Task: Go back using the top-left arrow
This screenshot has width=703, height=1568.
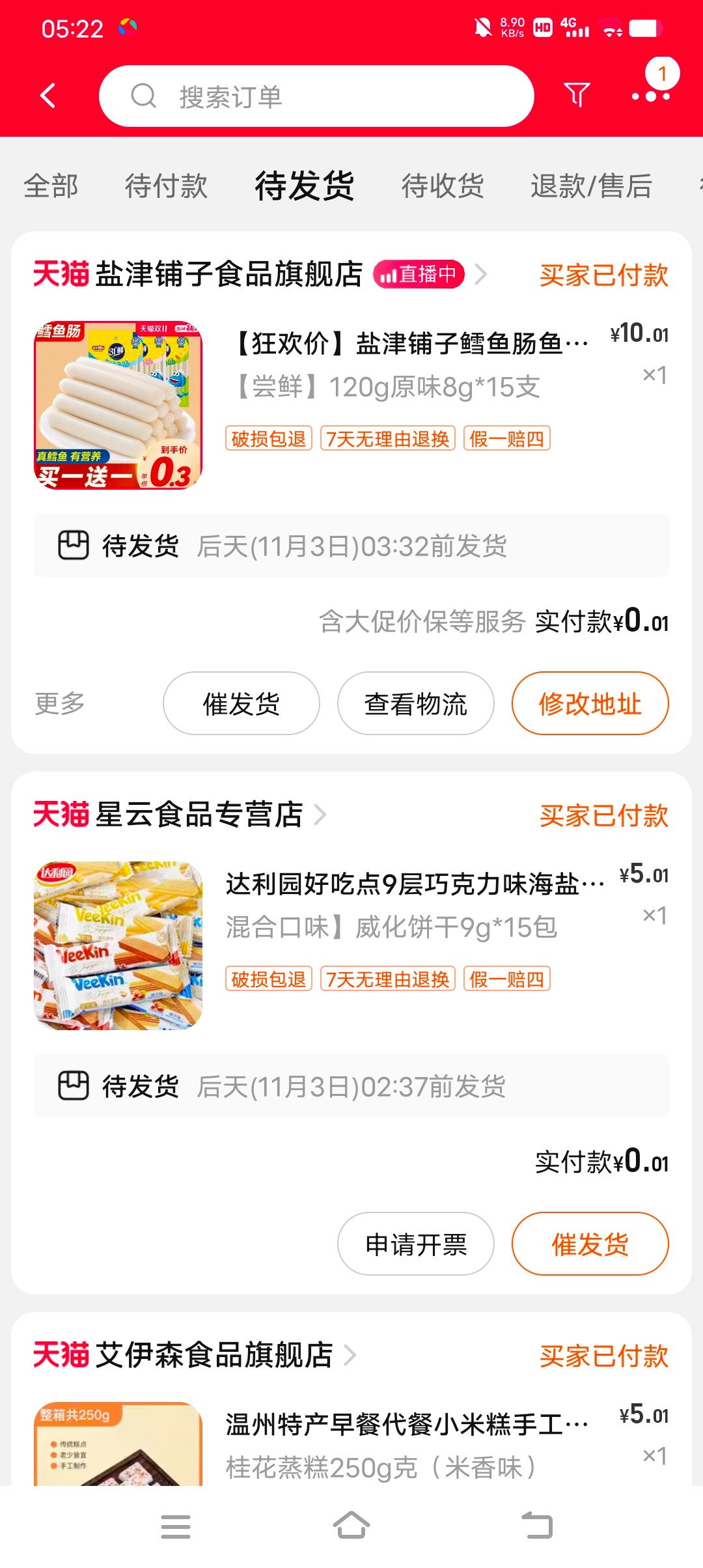Action: (x=48, y=96)
